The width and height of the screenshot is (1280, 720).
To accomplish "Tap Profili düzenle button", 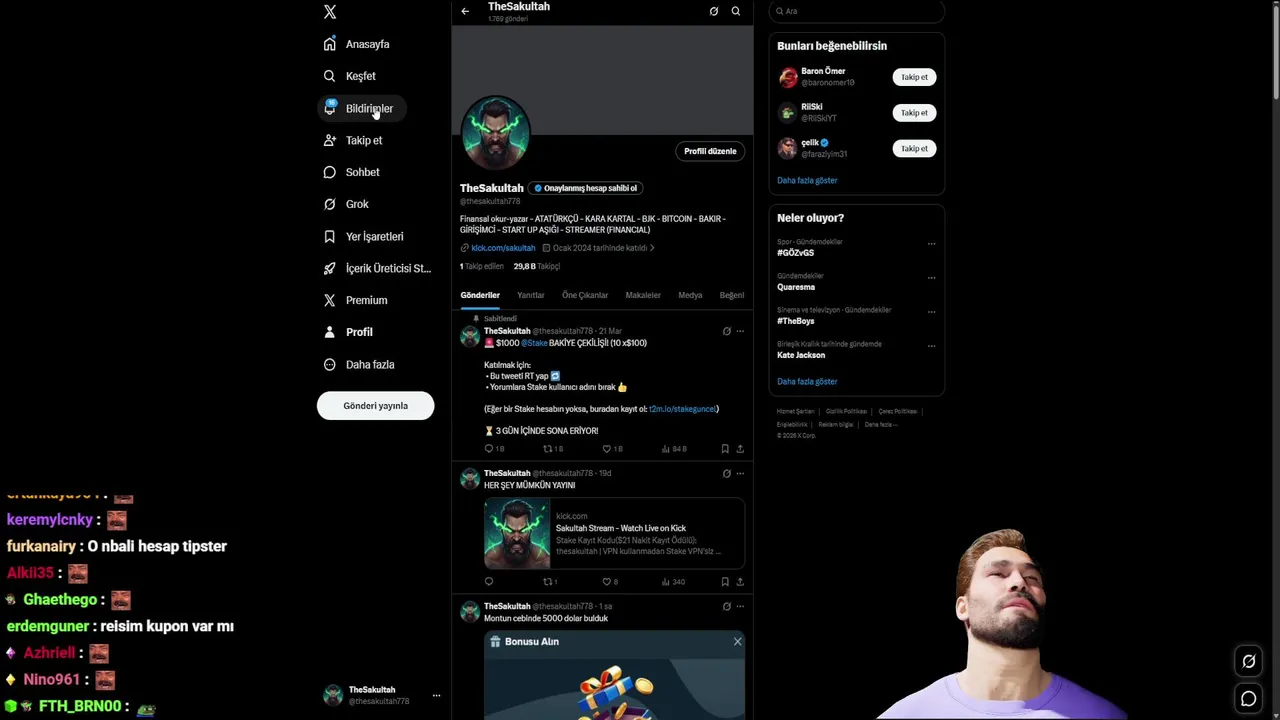I will [x=710, y=151].
